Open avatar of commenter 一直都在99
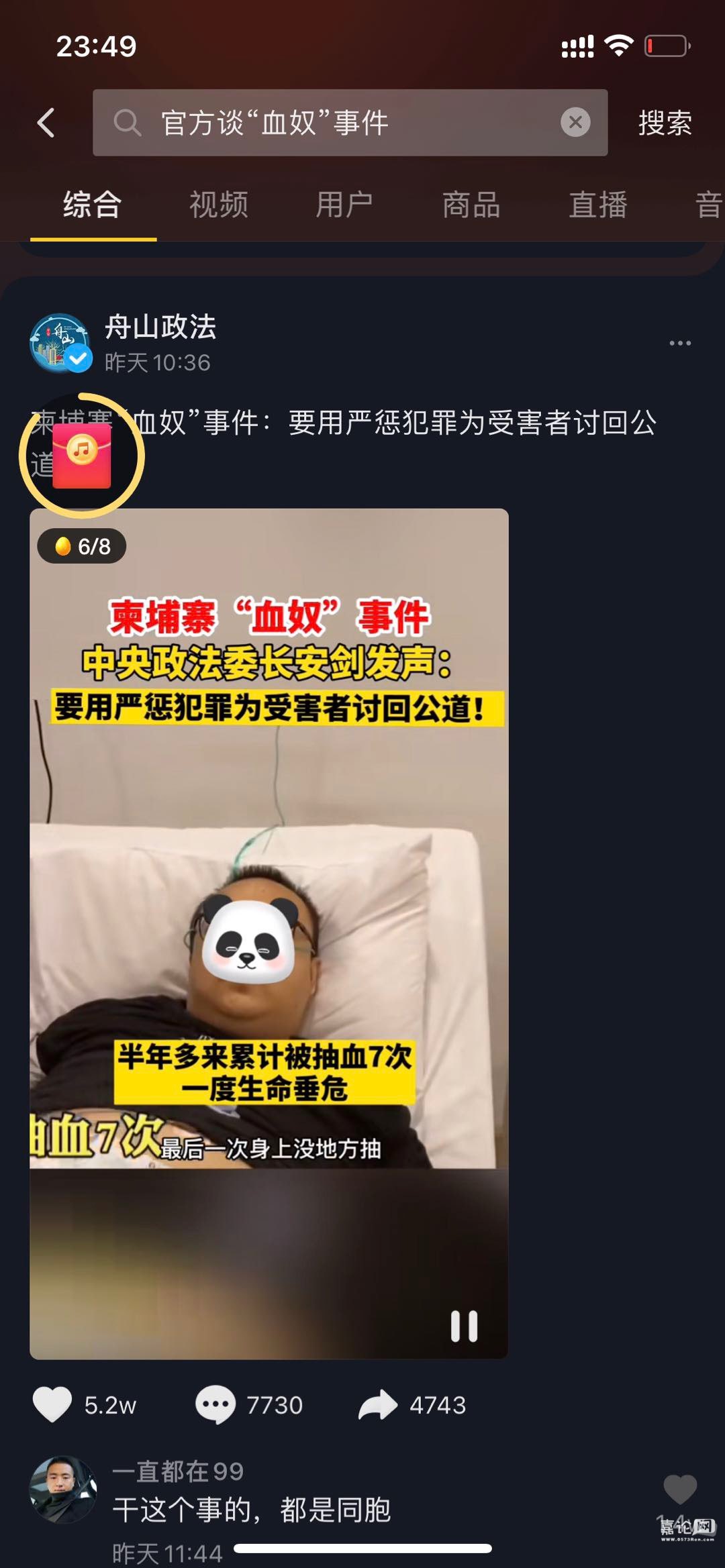The image size is (725, 1568). [x=63, y=1489]
